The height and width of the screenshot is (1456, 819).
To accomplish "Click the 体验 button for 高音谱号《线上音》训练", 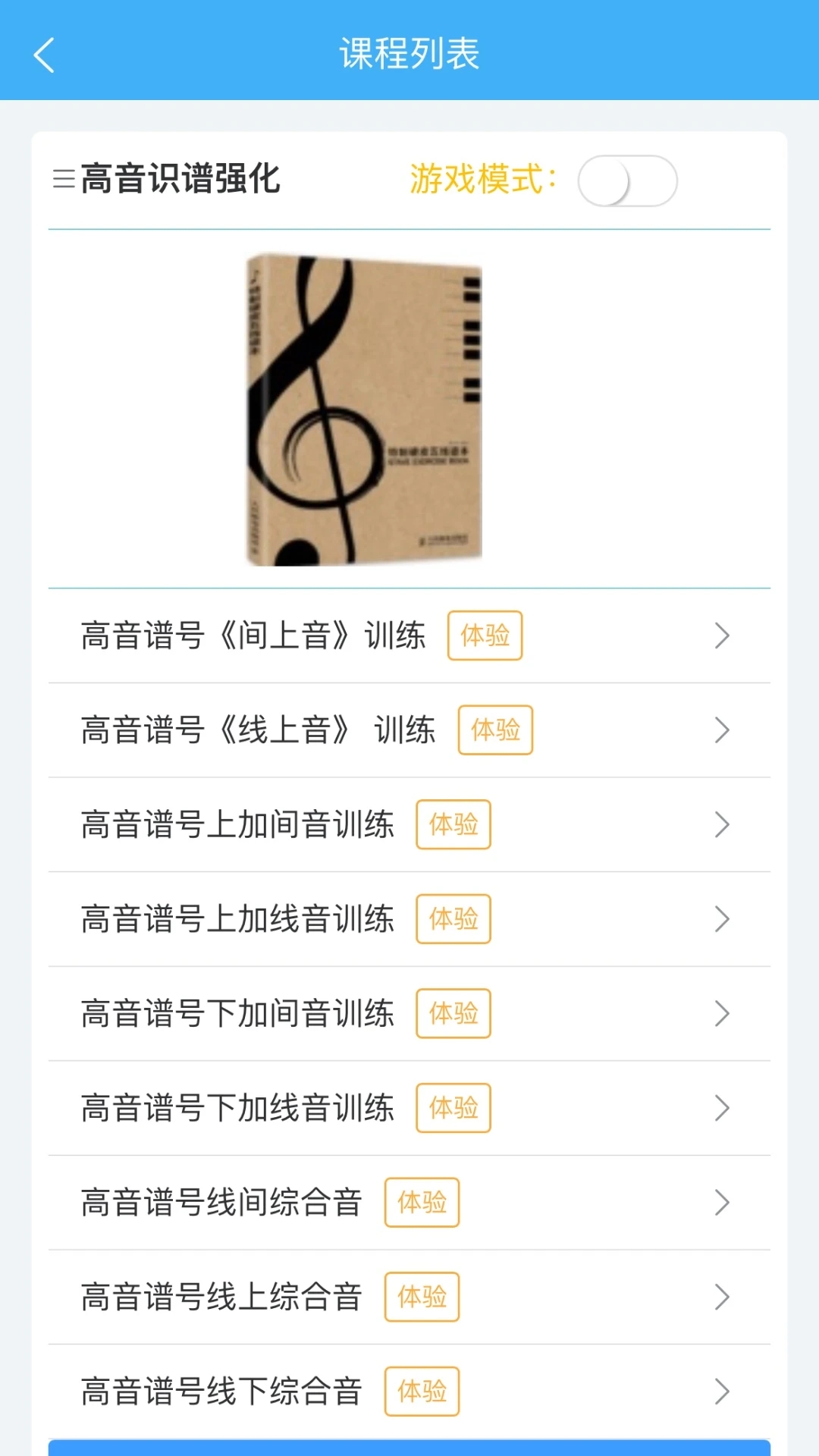I will [x=495, y=730].
